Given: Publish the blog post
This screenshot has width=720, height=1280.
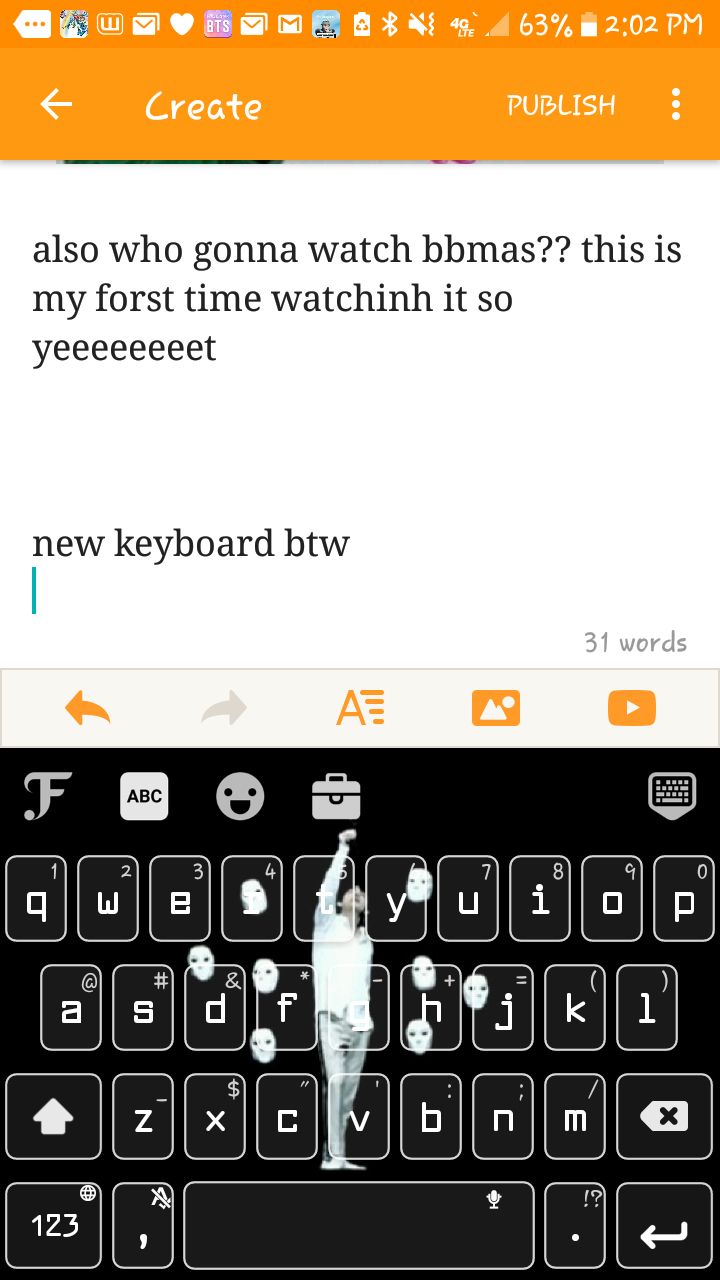Looking at the screenshot, I should coord(561,106).
